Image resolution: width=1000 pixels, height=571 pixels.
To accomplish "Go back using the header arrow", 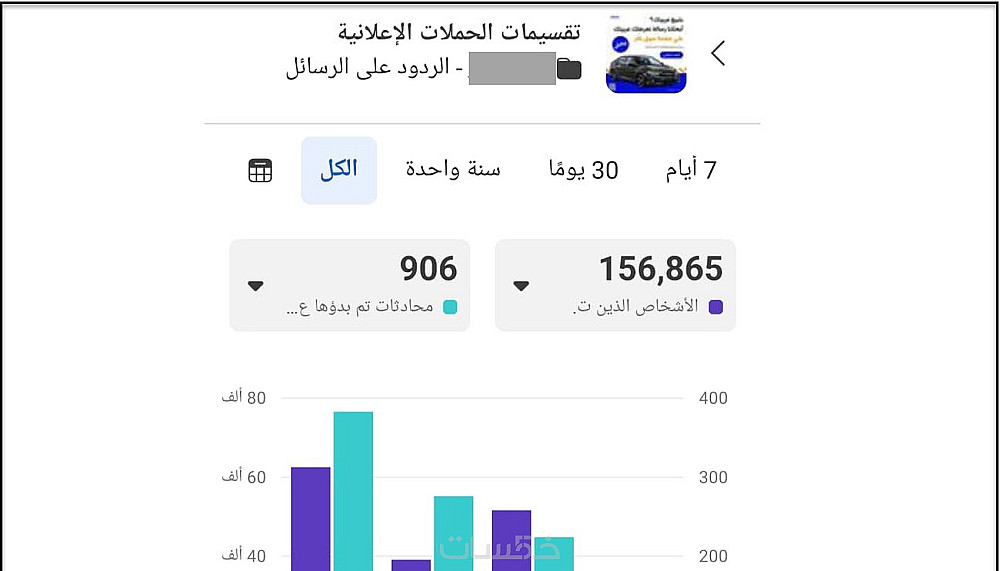I will (x=718, y=54).
